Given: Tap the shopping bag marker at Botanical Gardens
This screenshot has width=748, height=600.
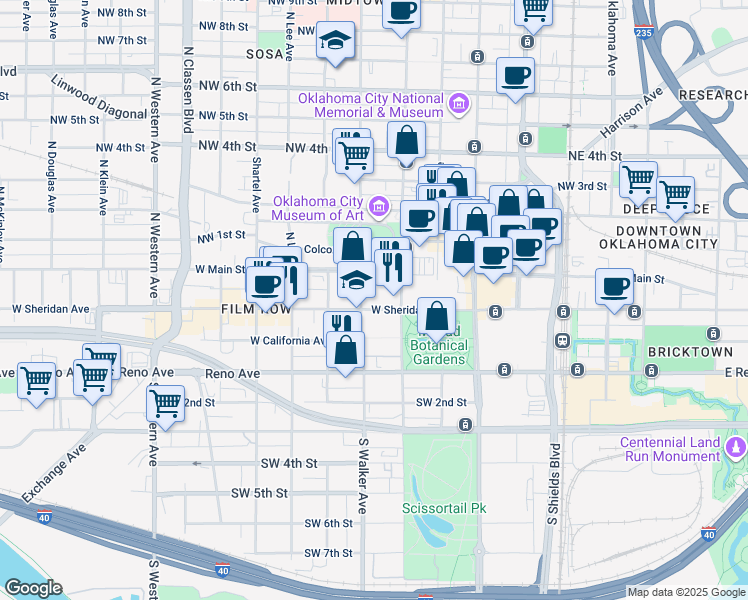Looking at the screenshot, I should pyautogui.click(x=436, y=317).
